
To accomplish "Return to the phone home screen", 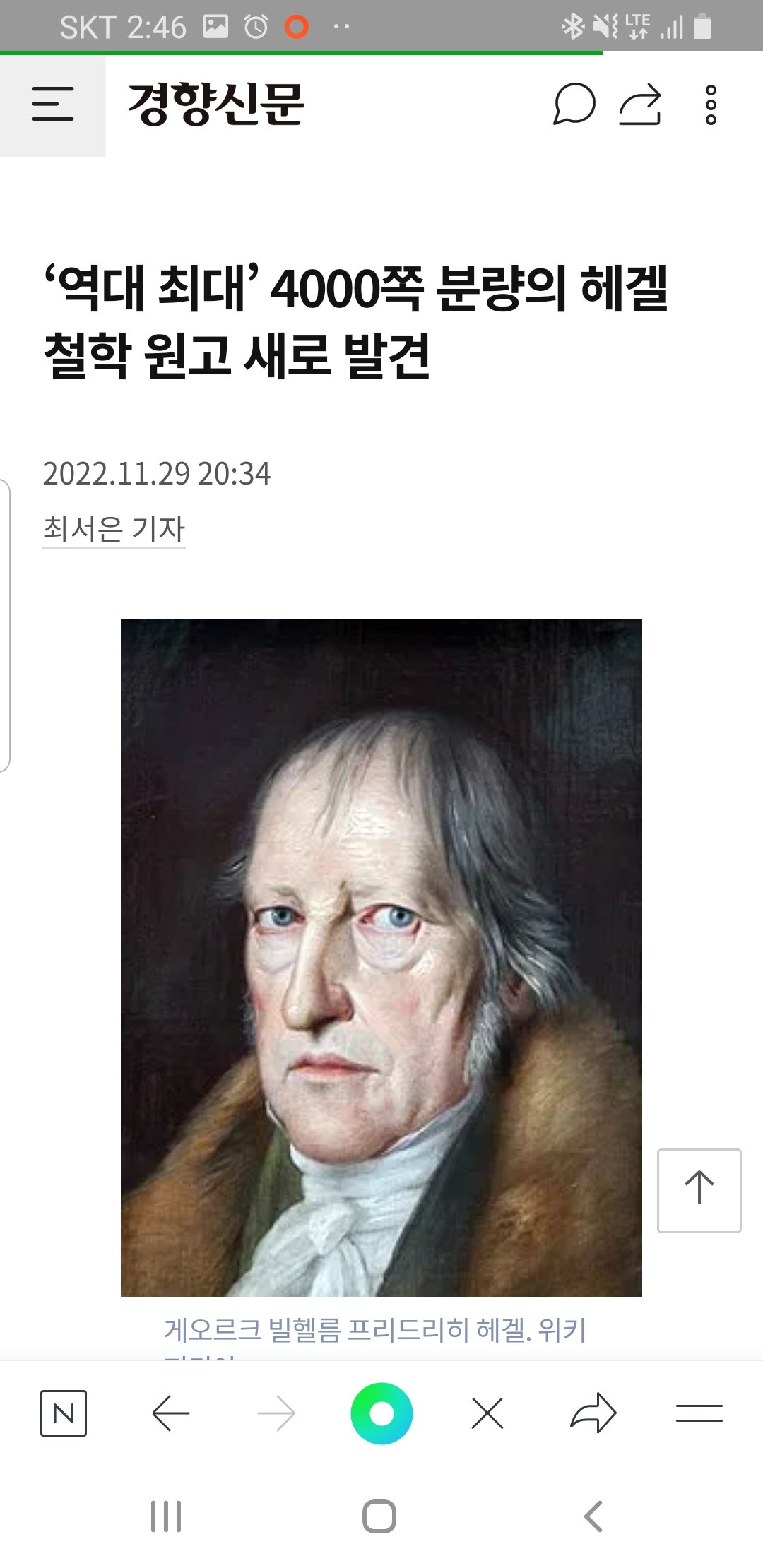I will [379, 1516].
